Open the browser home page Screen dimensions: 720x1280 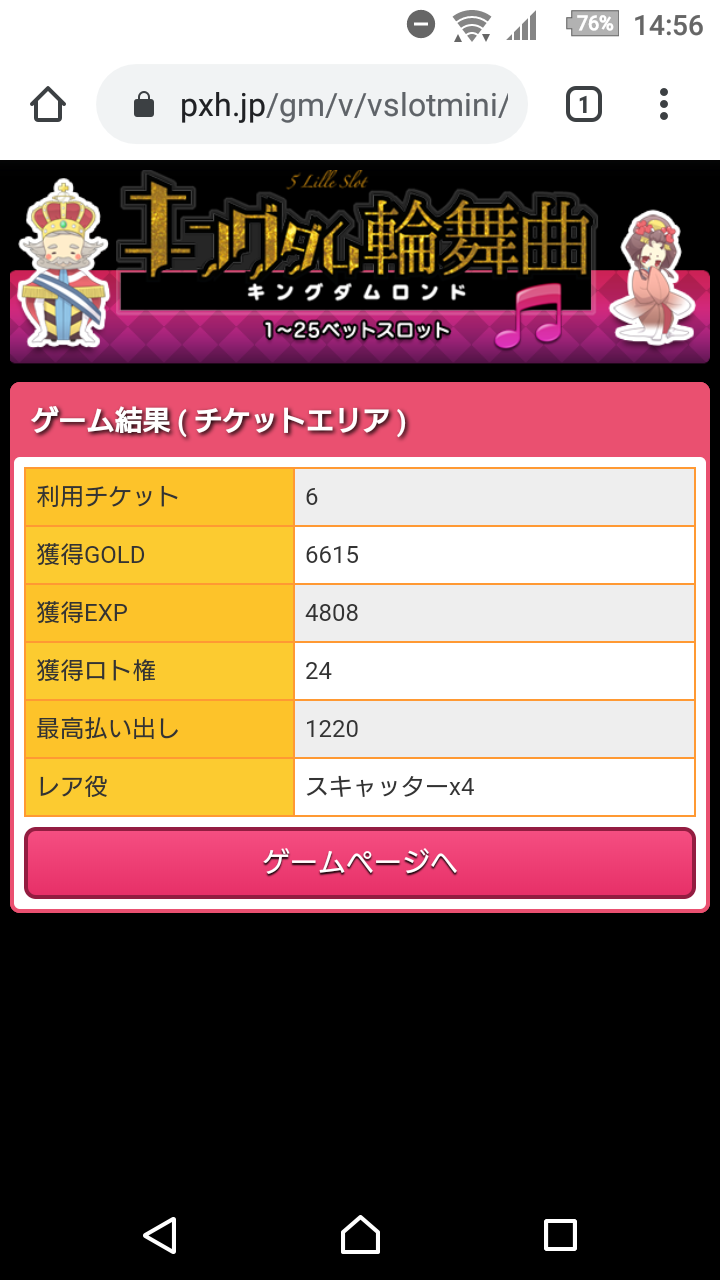tap(48, 104)
